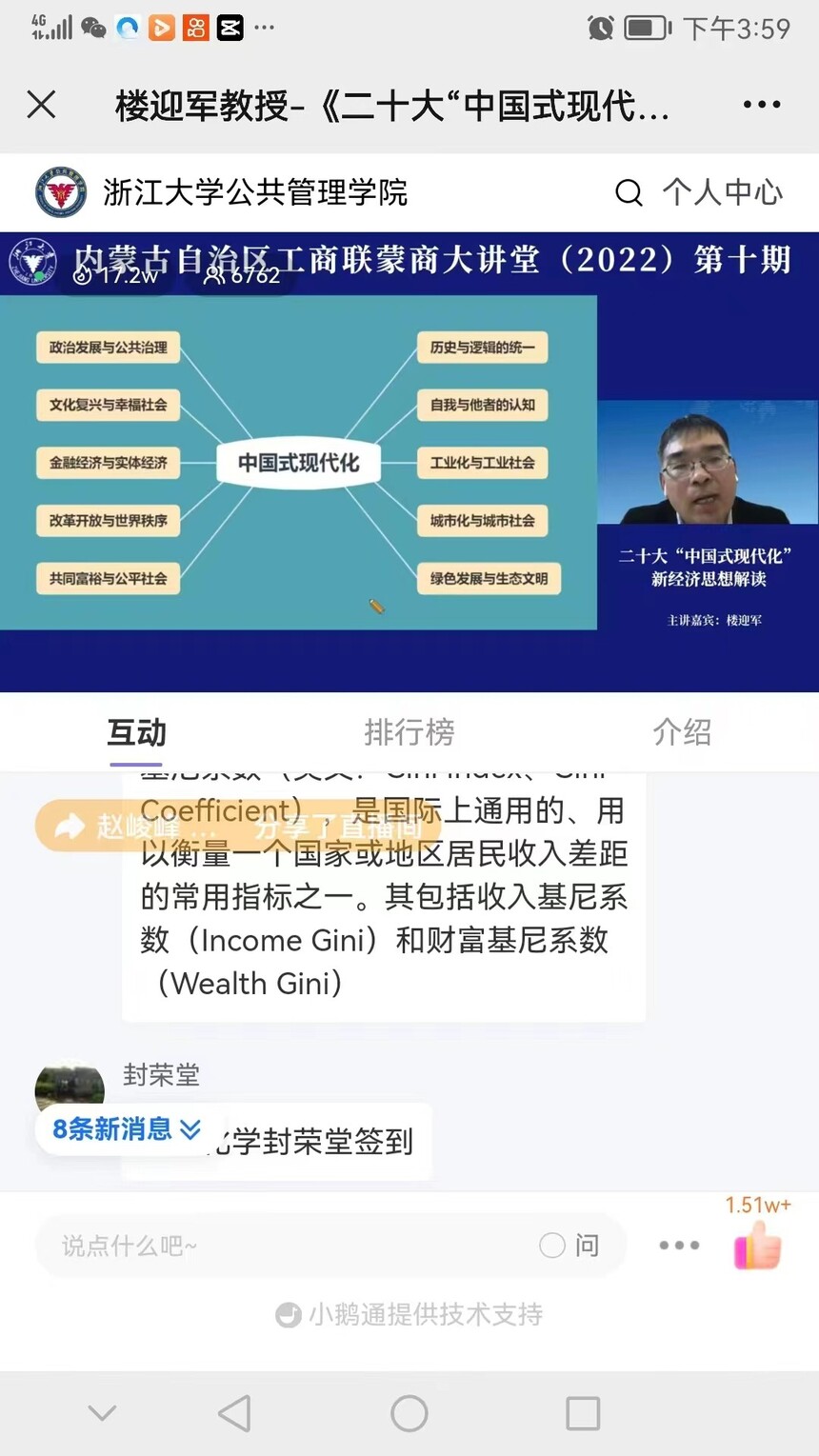Go back with the system back button
This screenshot has height=1456, width=819.
pos(234,1414)
